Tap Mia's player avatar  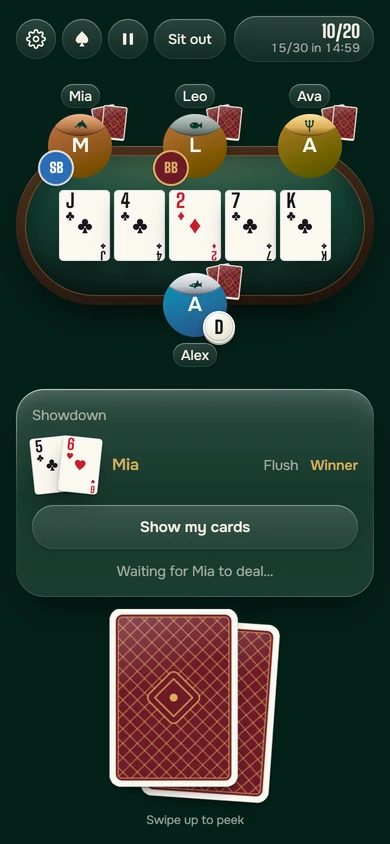point(80,145)
